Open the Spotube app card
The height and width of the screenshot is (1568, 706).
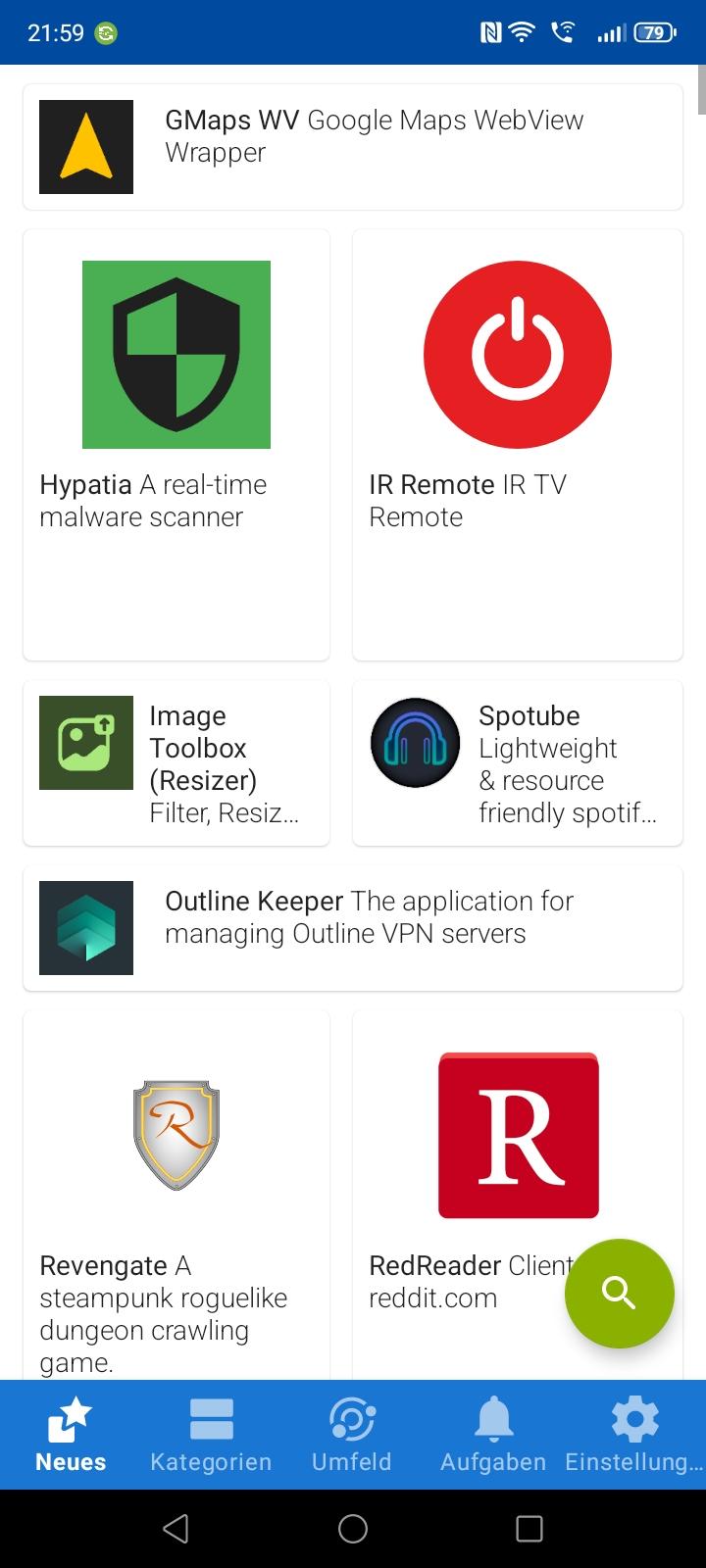click(517, 762)
